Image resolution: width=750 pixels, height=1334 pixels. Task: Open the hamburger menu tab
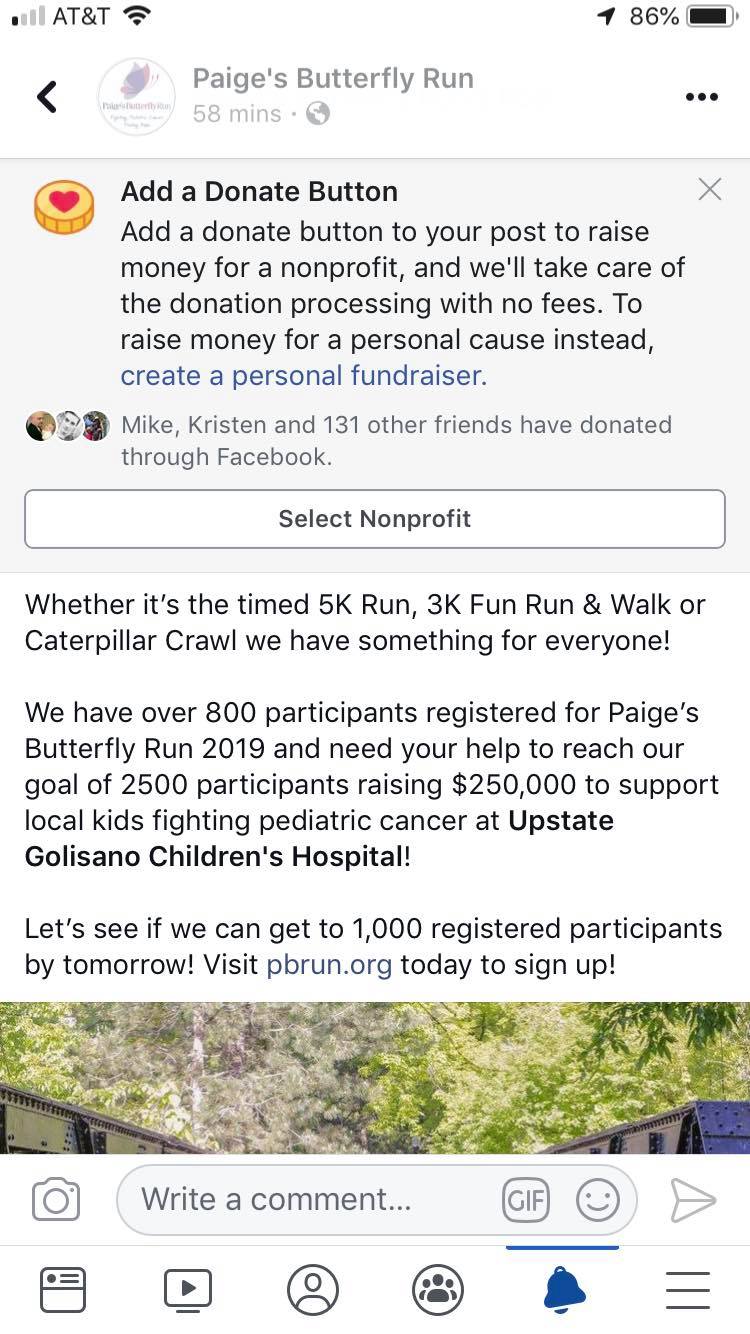tap(688, 1289)
